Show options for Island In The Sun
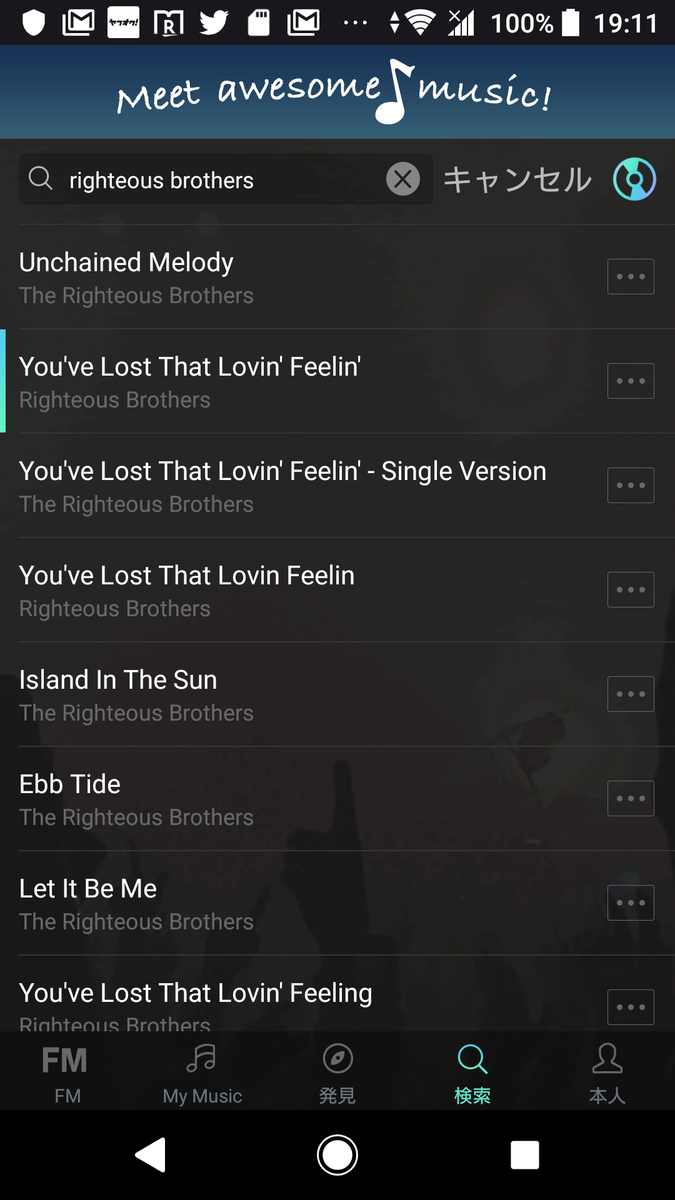Viewport: 675px width, 1200px height. tap(631, 694)
